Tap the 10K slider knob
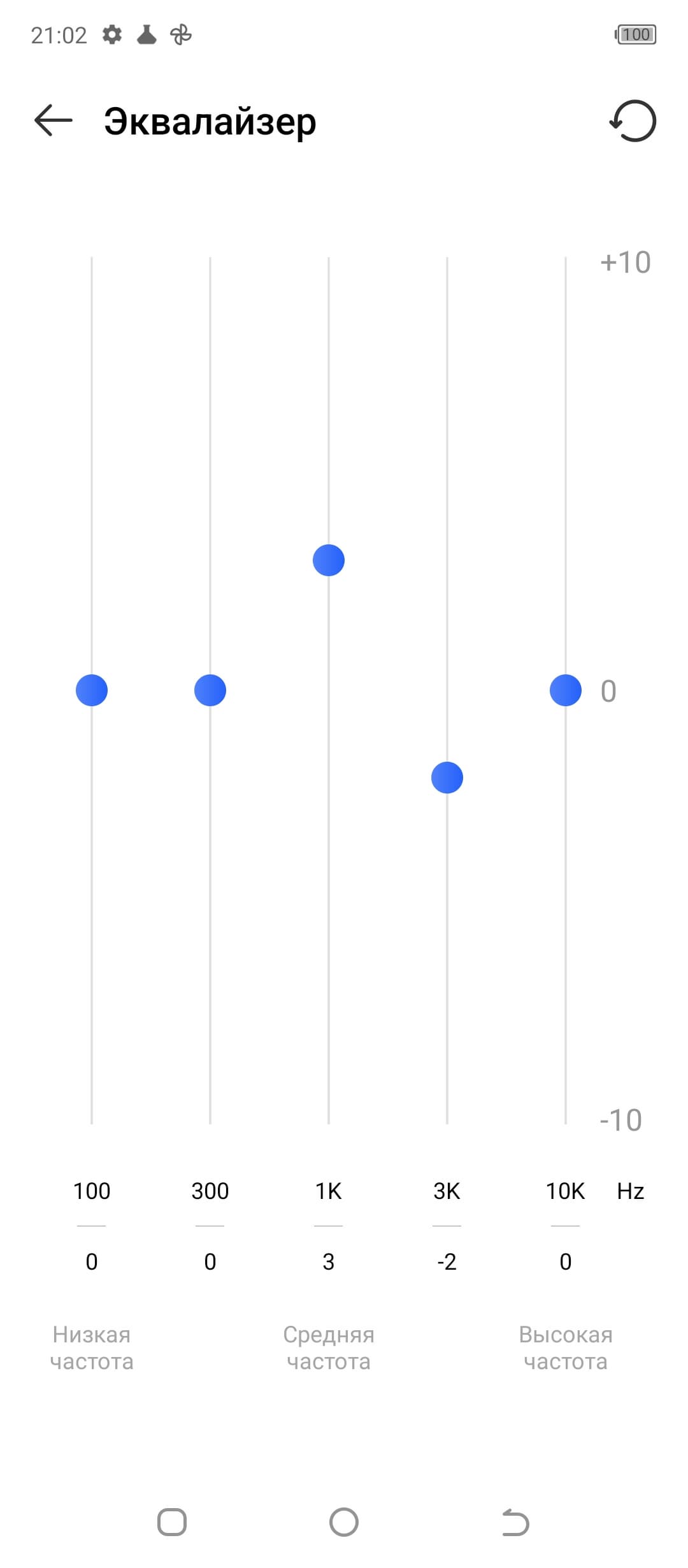The width and height of the screenshot is (688, 1568). tap(566, 690)
